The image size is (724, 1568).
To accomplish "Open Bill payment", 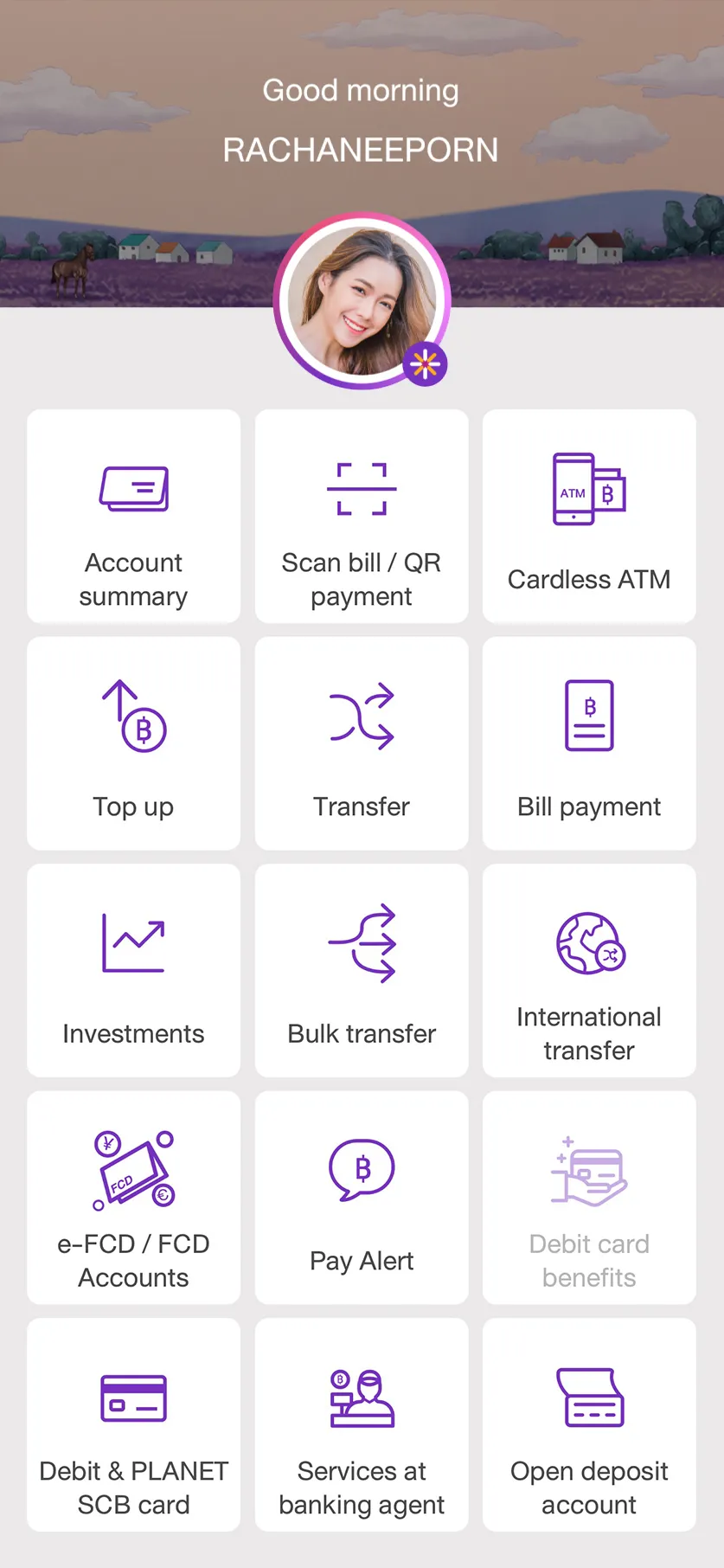I will 589,743.
